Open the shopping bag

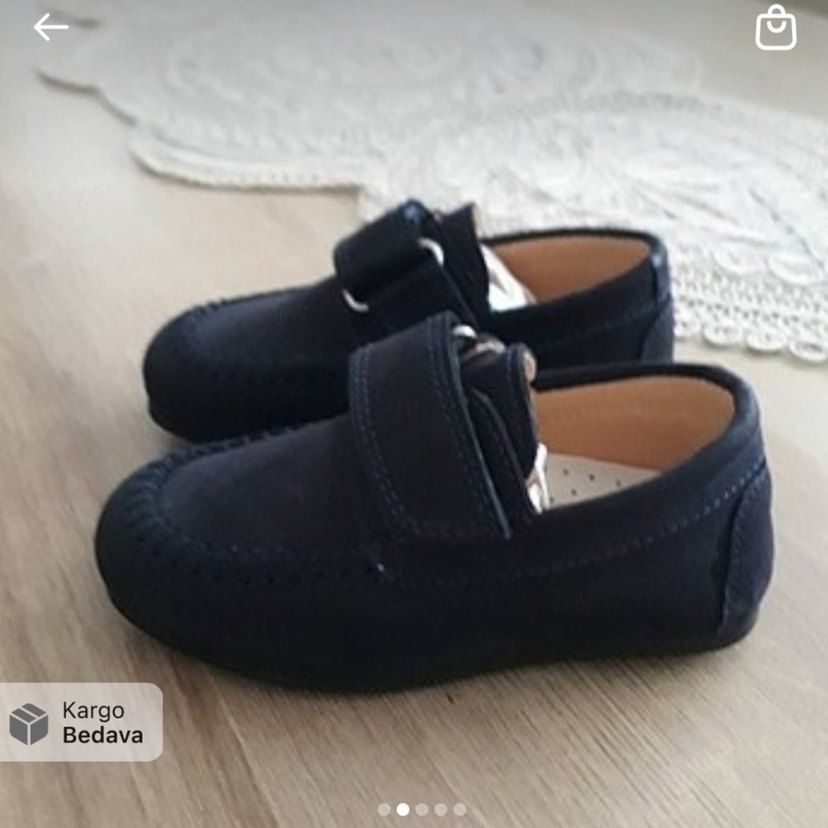coord(775,27)
